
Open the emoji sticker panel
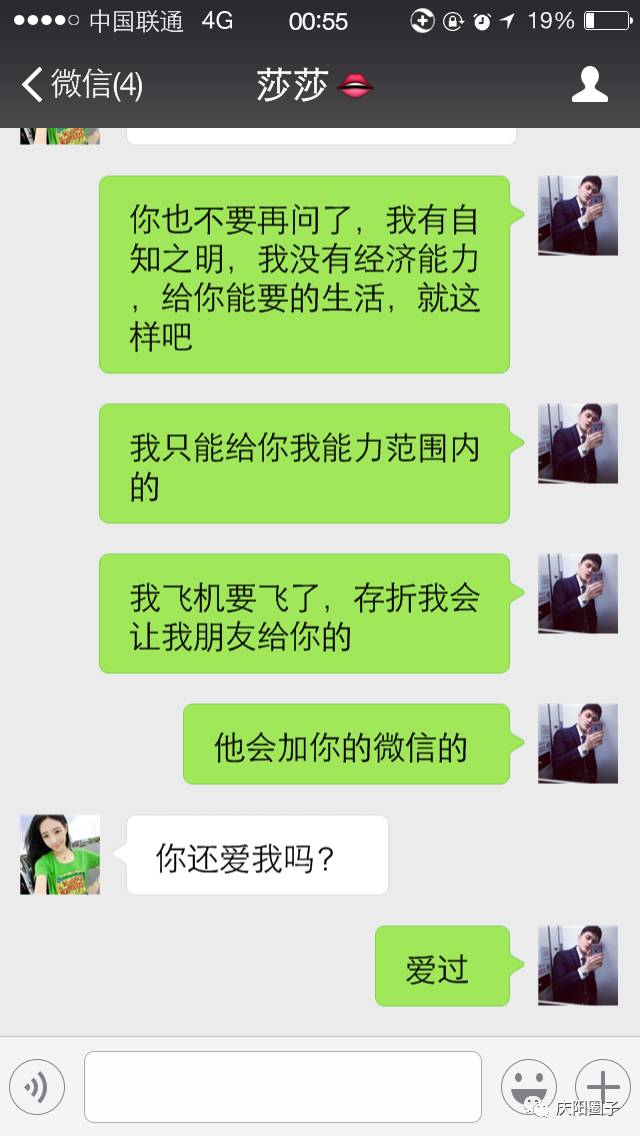(x=528, y=1087)
